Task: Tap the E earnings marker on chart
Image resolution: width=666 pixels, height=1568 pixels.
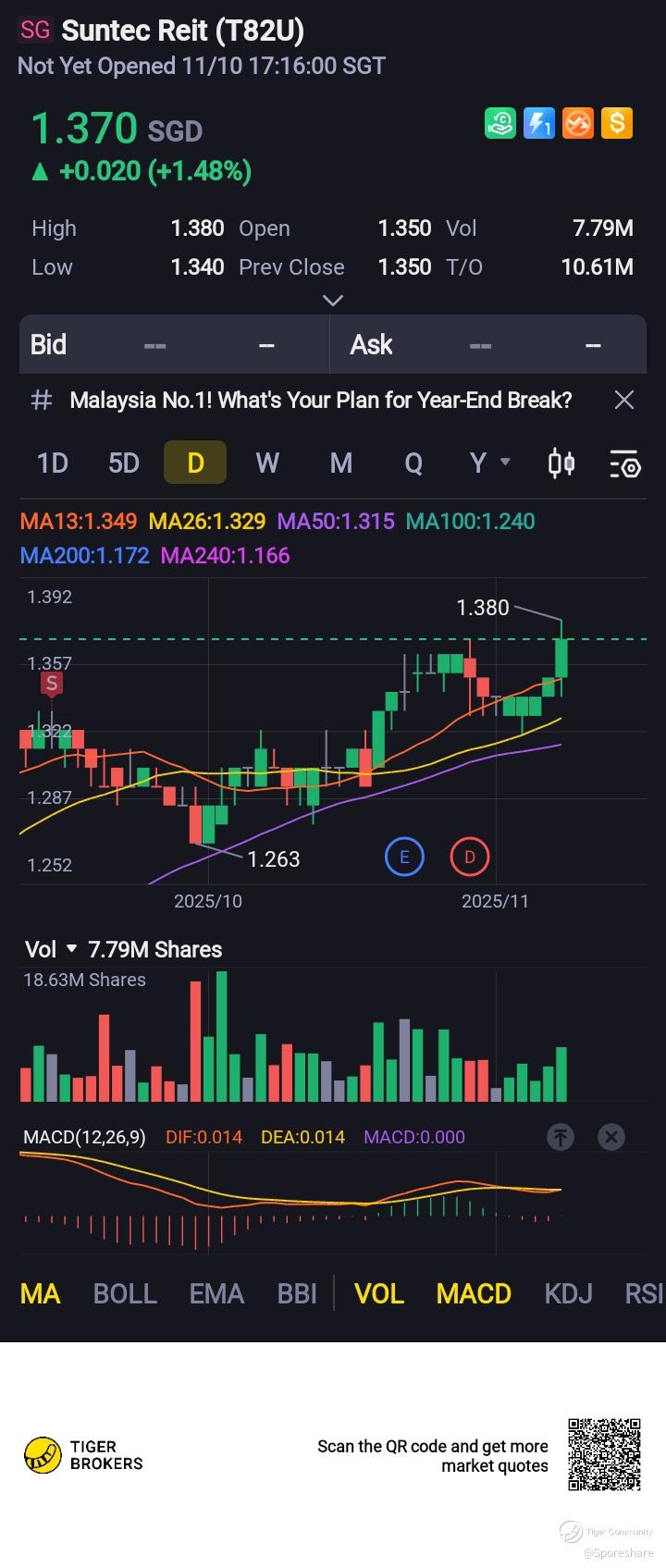Action: (404, 857)
